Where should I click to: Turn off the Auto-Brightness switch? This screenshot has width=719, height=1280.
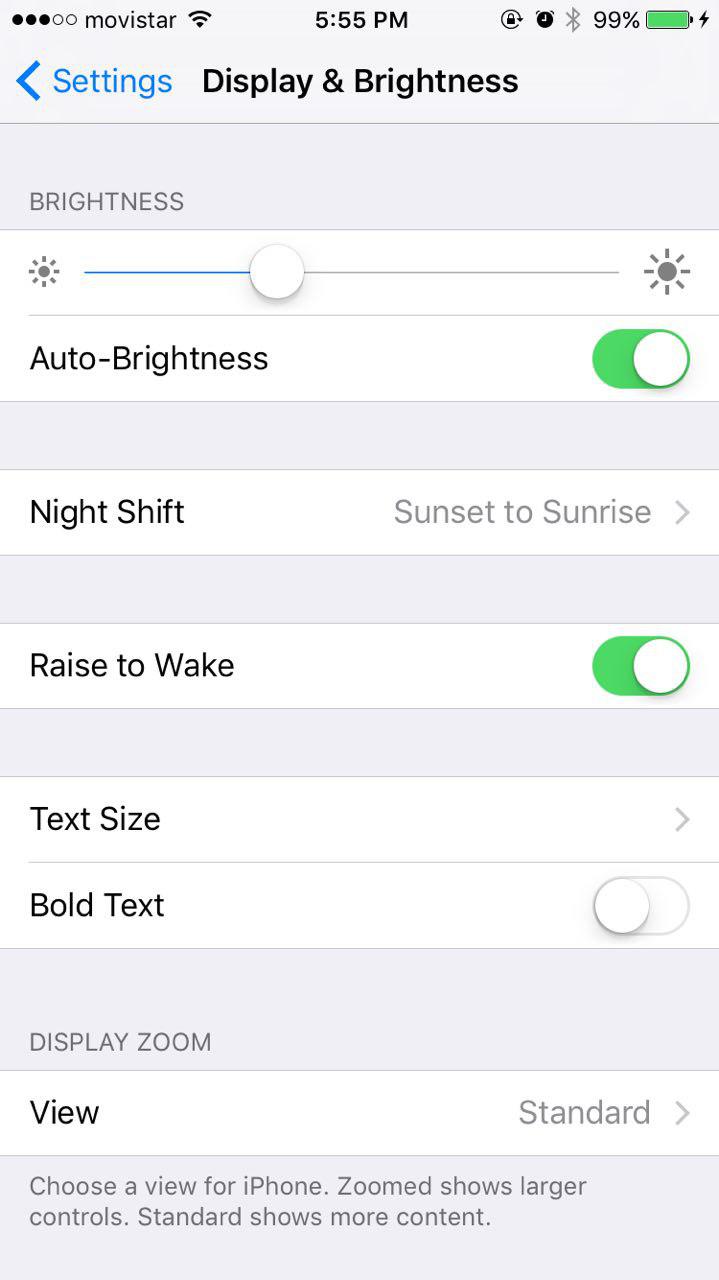point(641,359)
